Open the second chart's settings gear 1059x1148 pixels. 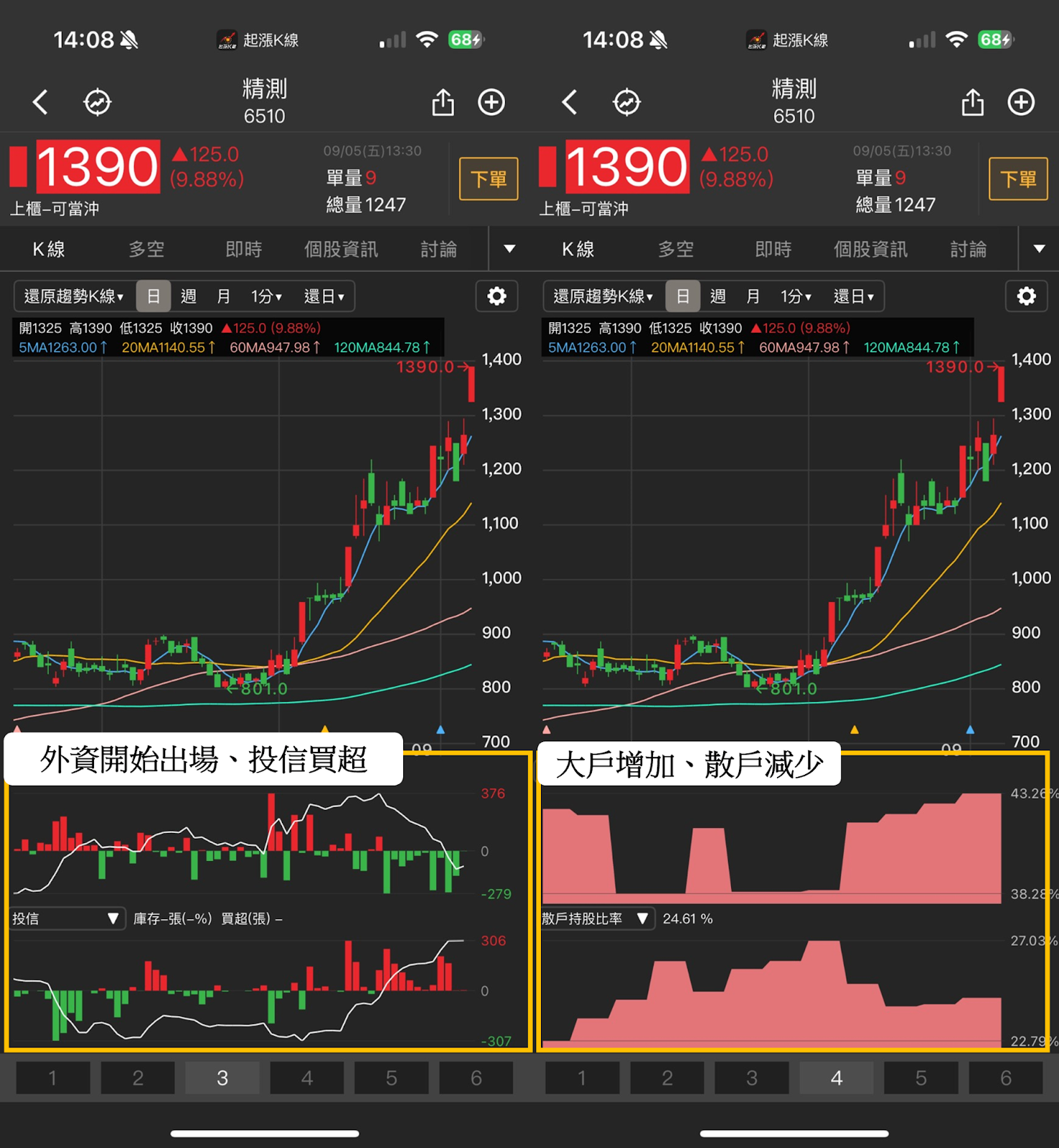(1026, 296)
